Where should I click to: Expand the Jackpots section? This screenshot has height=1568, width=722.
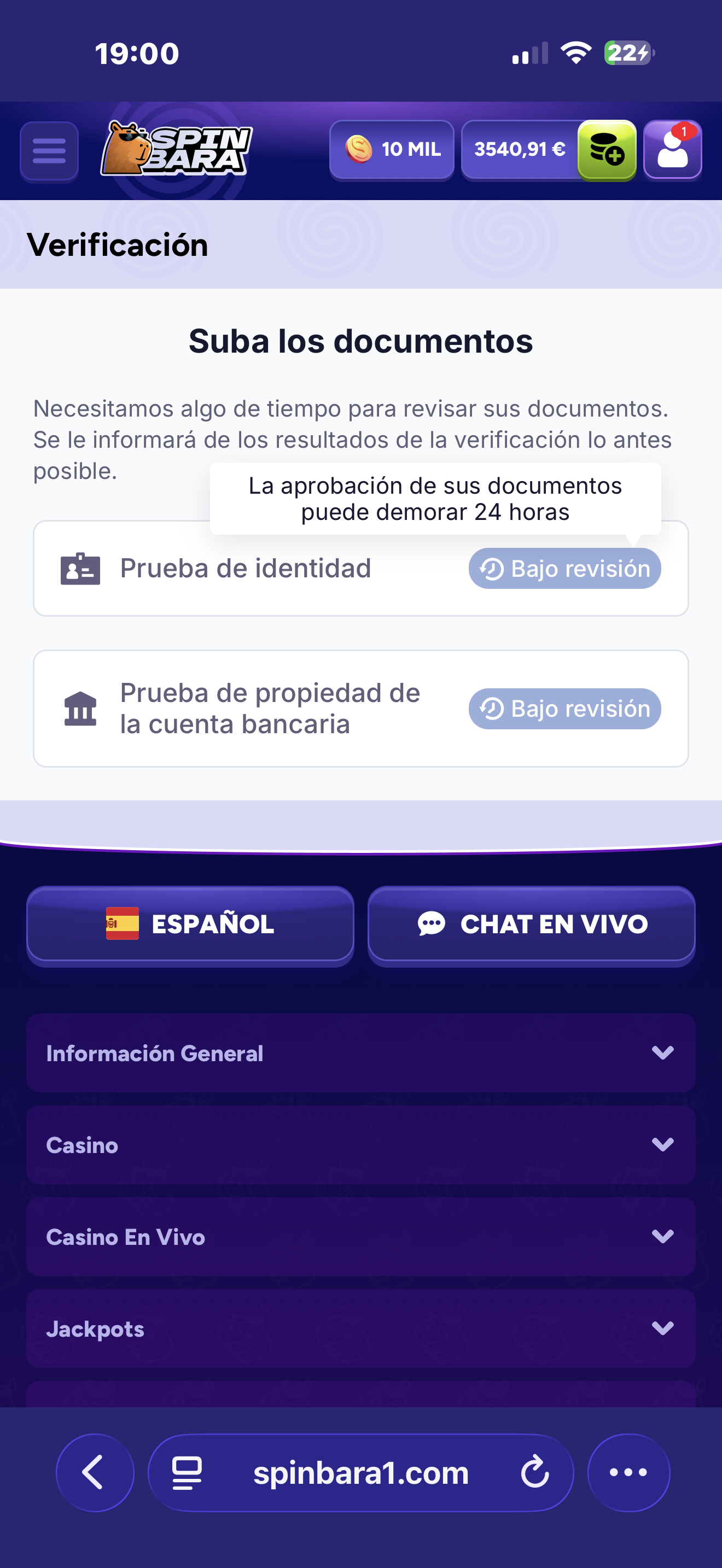pyautogui.click(x=360, y=1329)
